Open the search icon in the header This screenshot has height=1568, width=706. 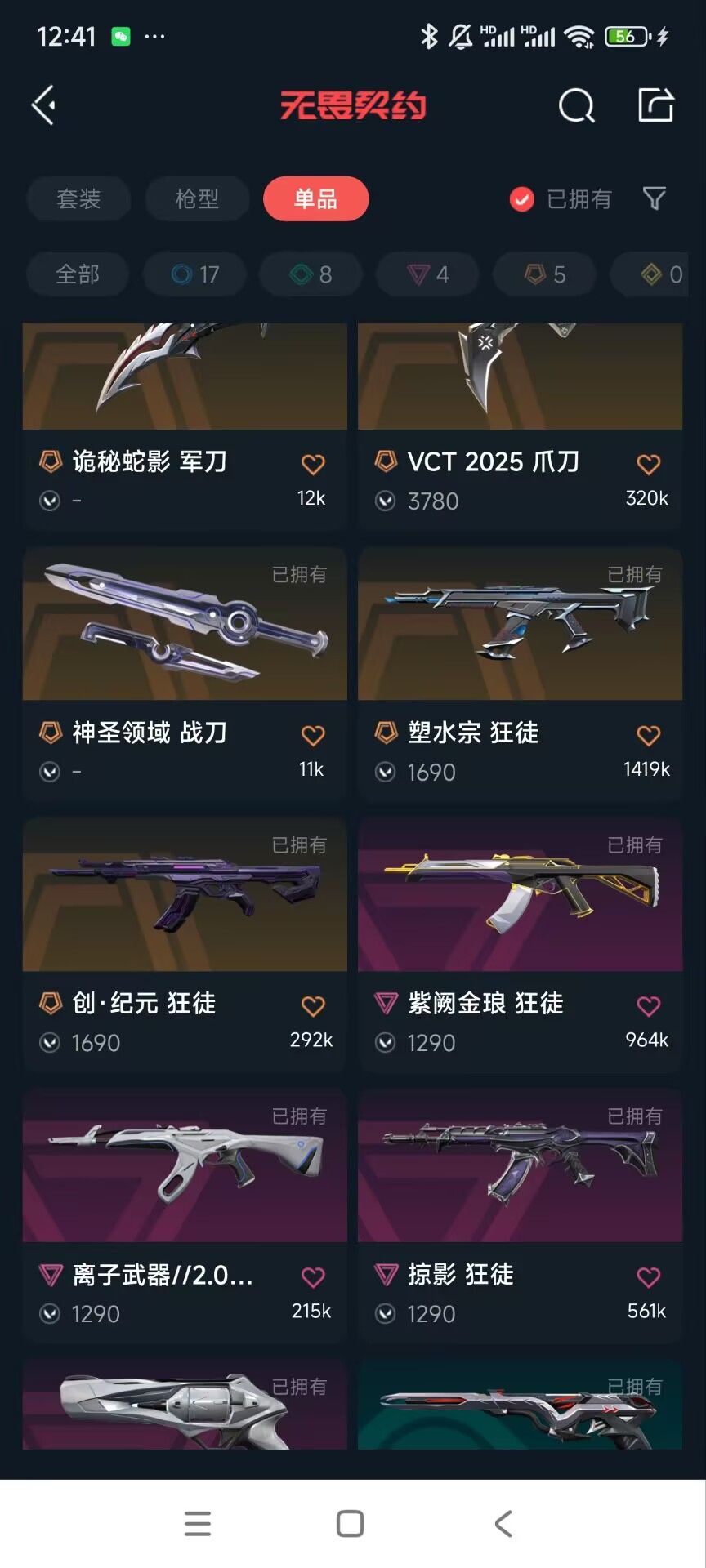(576, 105)
